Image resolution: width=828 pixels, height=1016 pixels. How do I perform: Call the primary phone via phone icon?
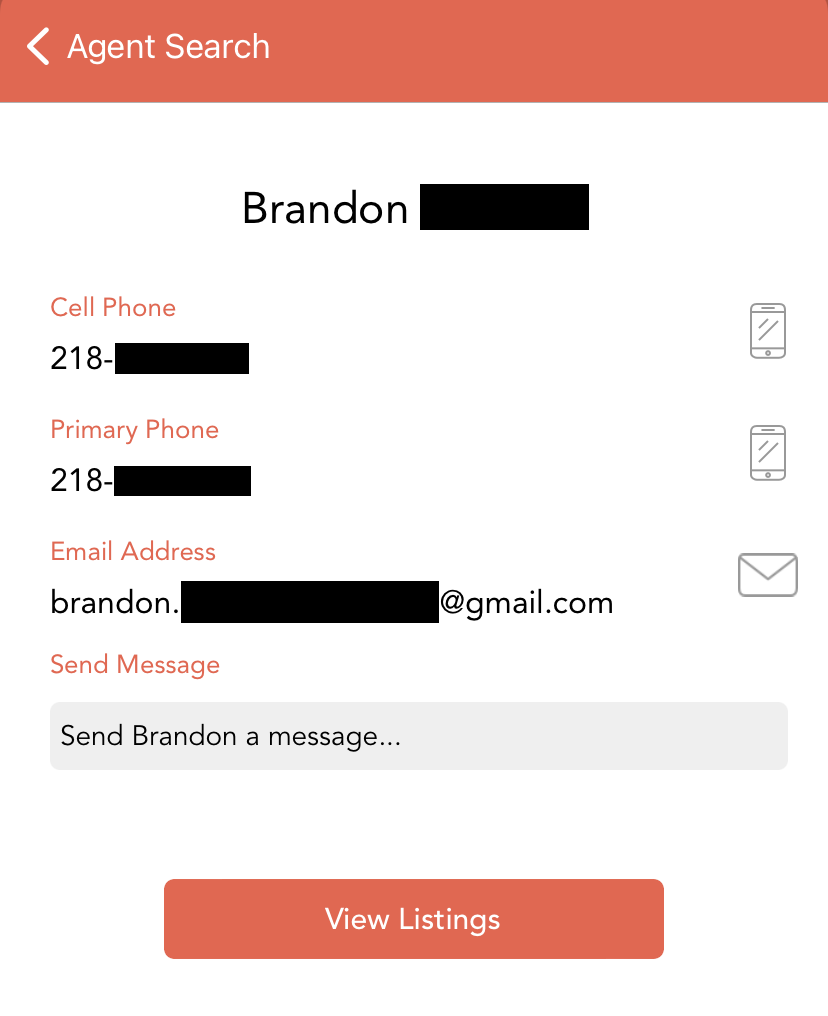(x=767, y=452)
